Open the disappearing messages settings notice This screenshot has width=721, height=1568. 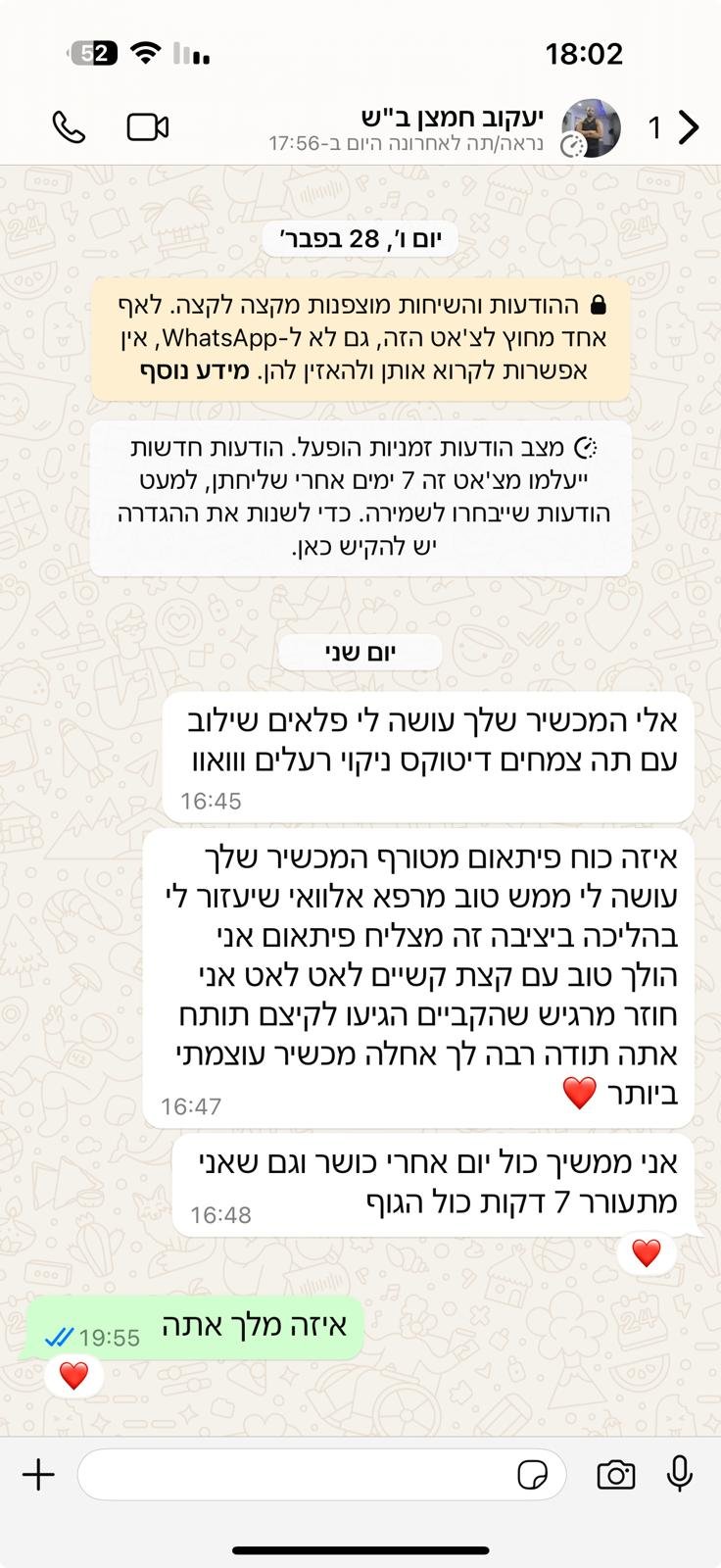[360, 499]
